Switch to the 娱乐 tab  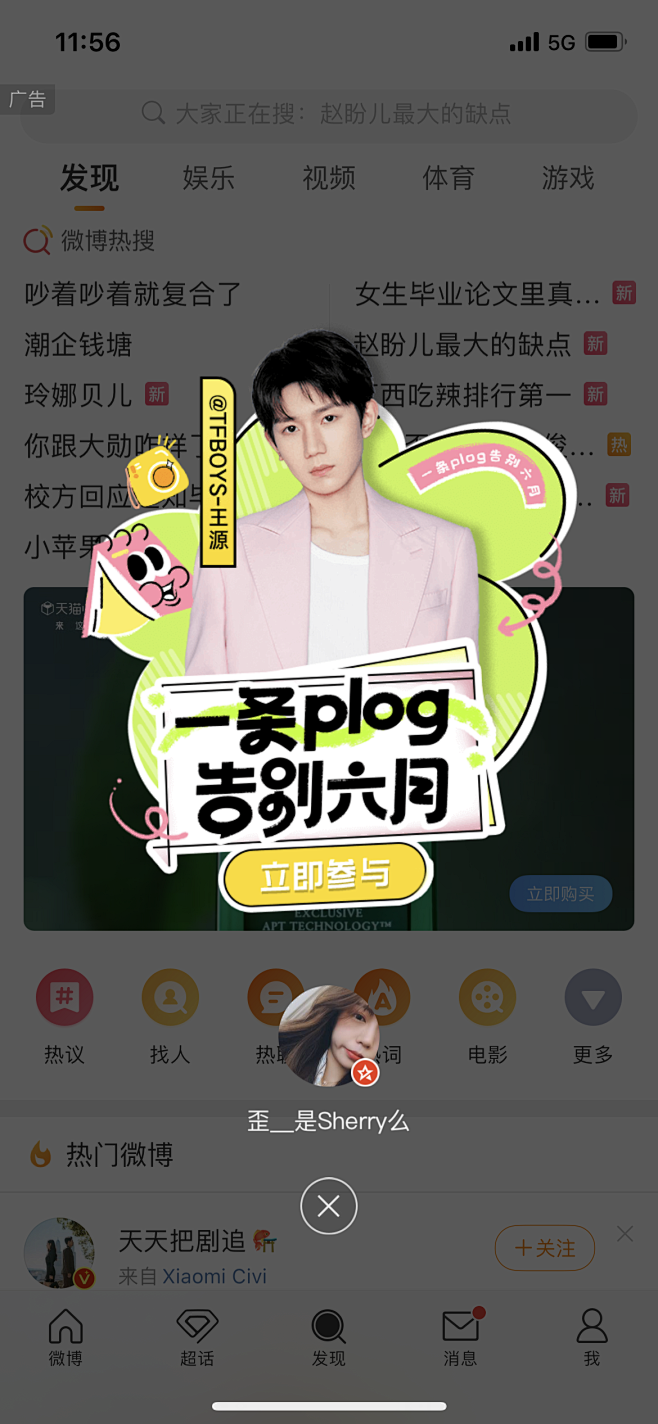pos(208,179)
